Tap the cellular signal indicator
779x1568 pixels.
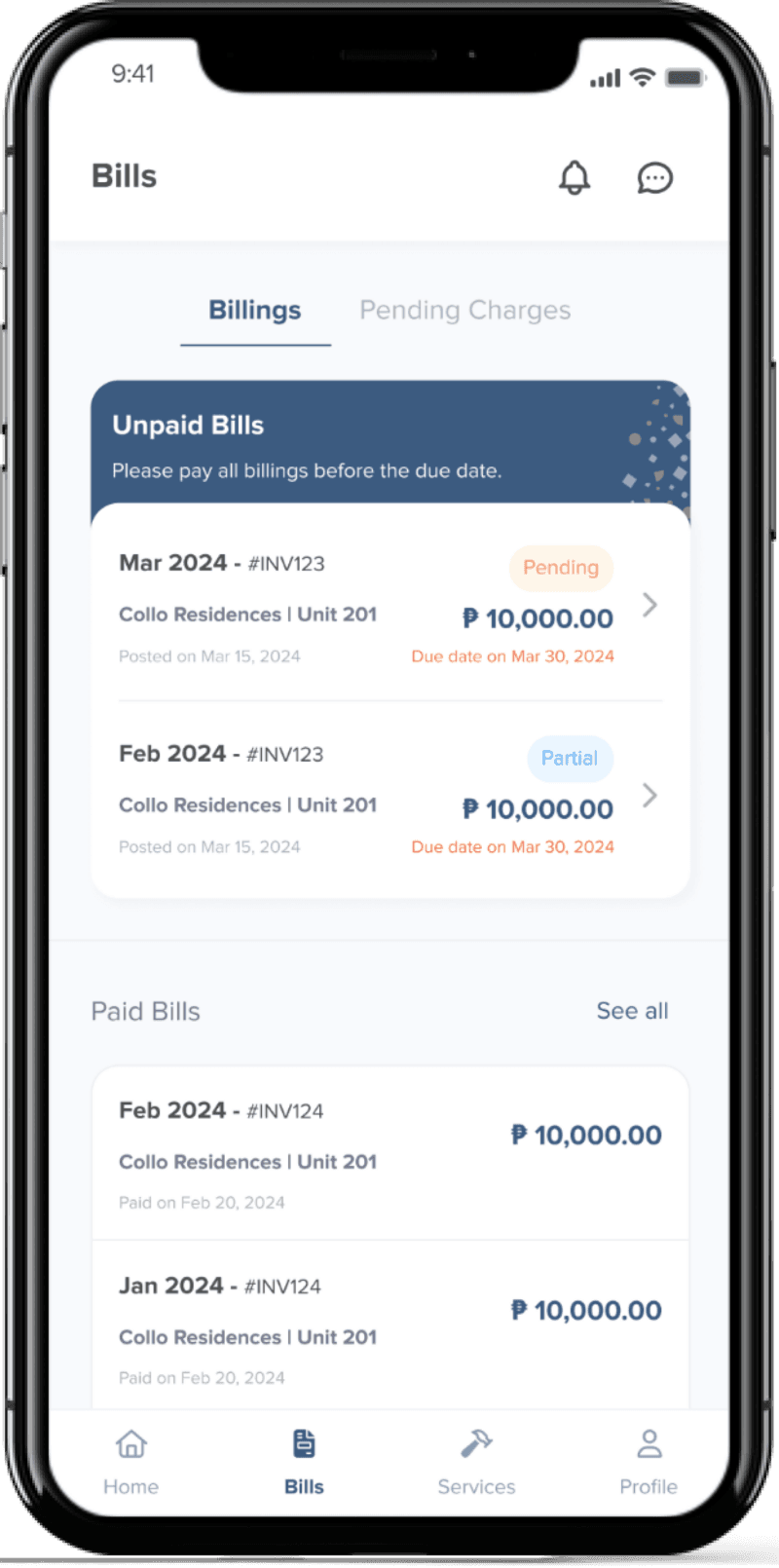click(x=604, y=78)
